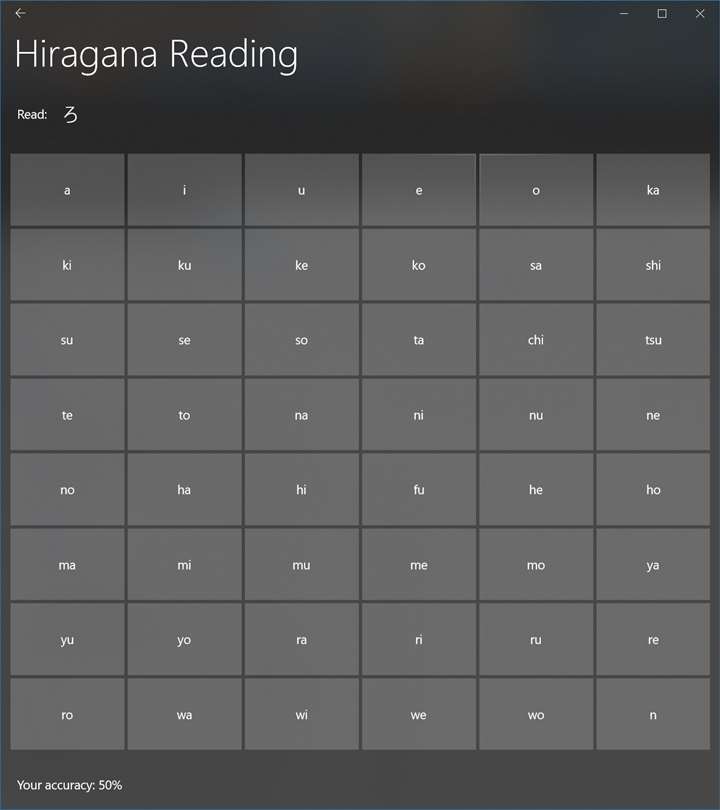720x810 pixels.
Task: Select the 'tsu' button
Action: (x=653, y=340)
